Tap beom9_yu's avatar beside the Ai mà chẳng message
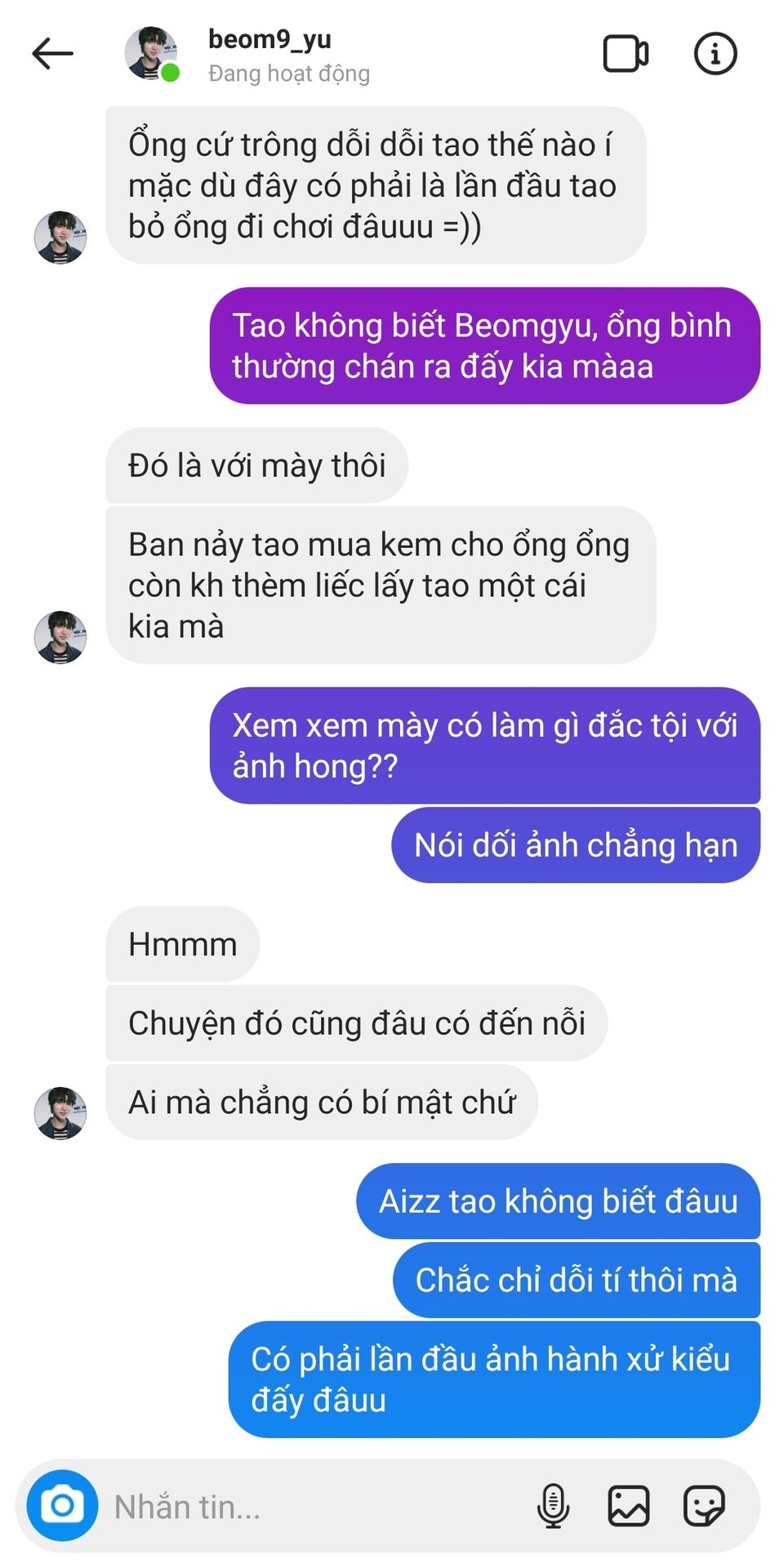The width and height of the screenshot is (775, 1568). (x=60, y=1112)
